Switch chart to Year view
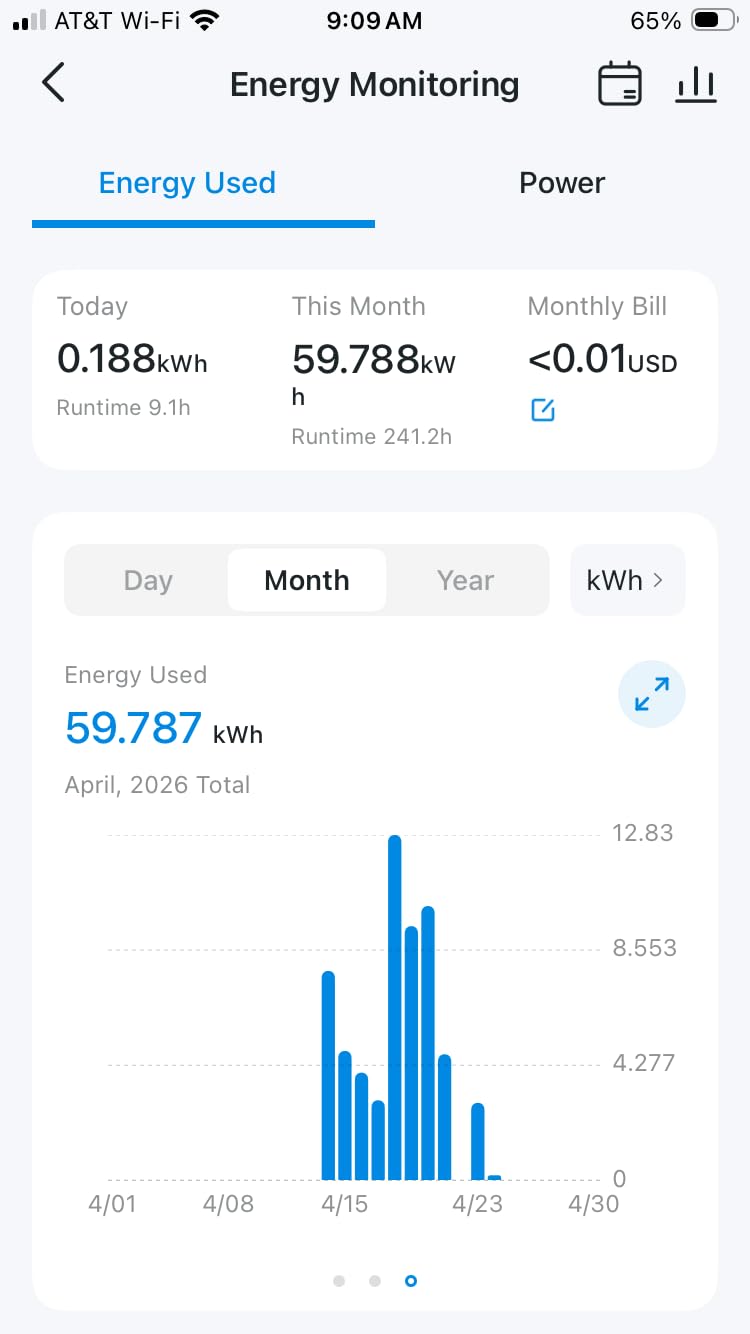This screenshot has width=750, height=1334. click(466, 580)
